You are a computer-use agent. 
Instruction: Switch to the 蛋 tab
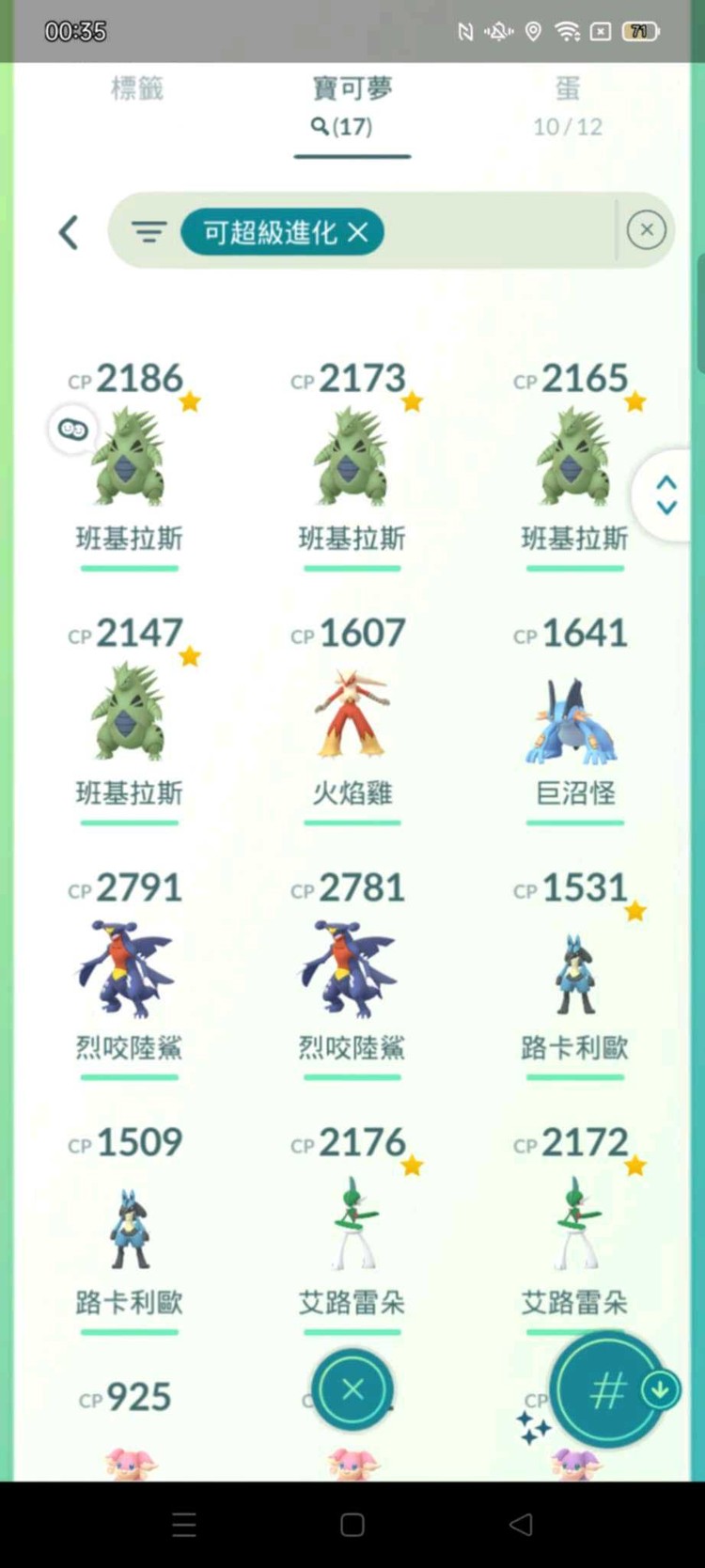point(567,105)
